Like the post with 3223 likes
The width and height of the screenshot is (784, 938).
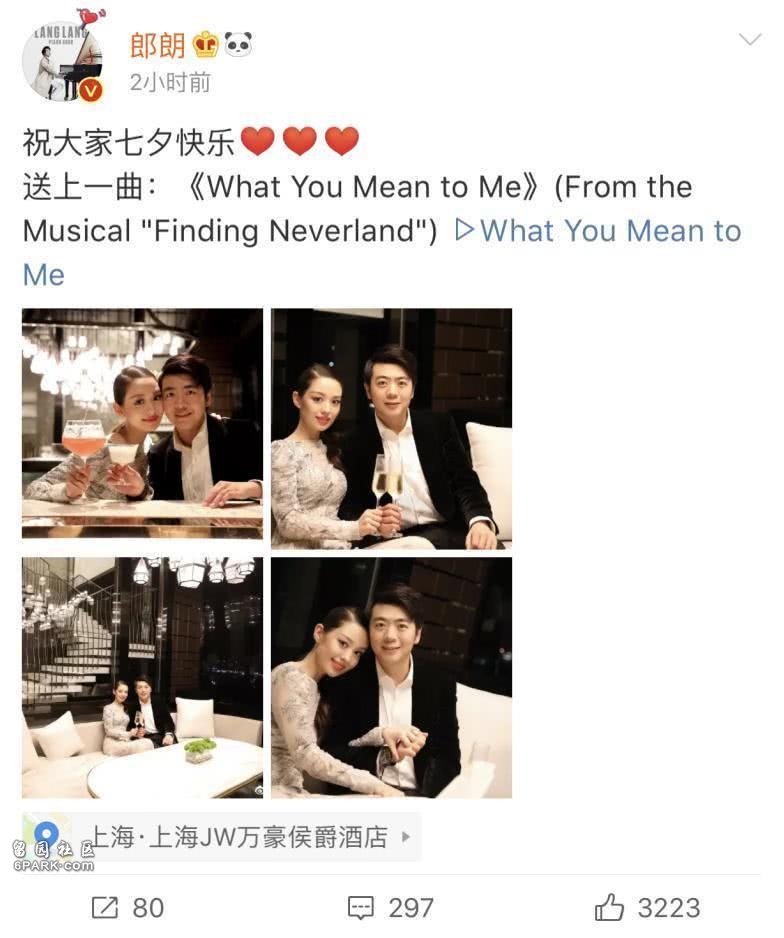tap(647, 907)
